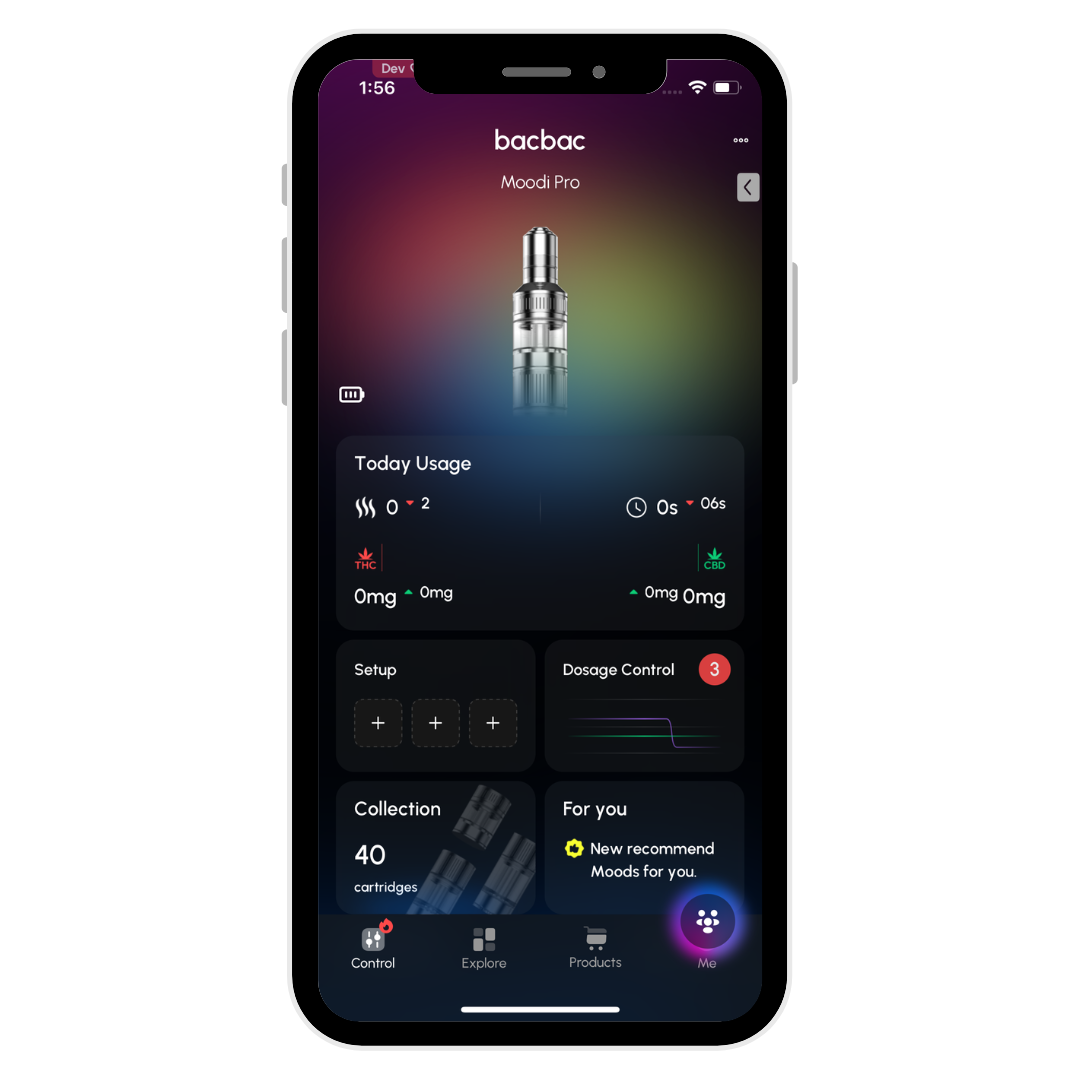Tap the Moodi Pro device image
This screenshot has width=1080, height=1080.
click(x=540, y=315)
